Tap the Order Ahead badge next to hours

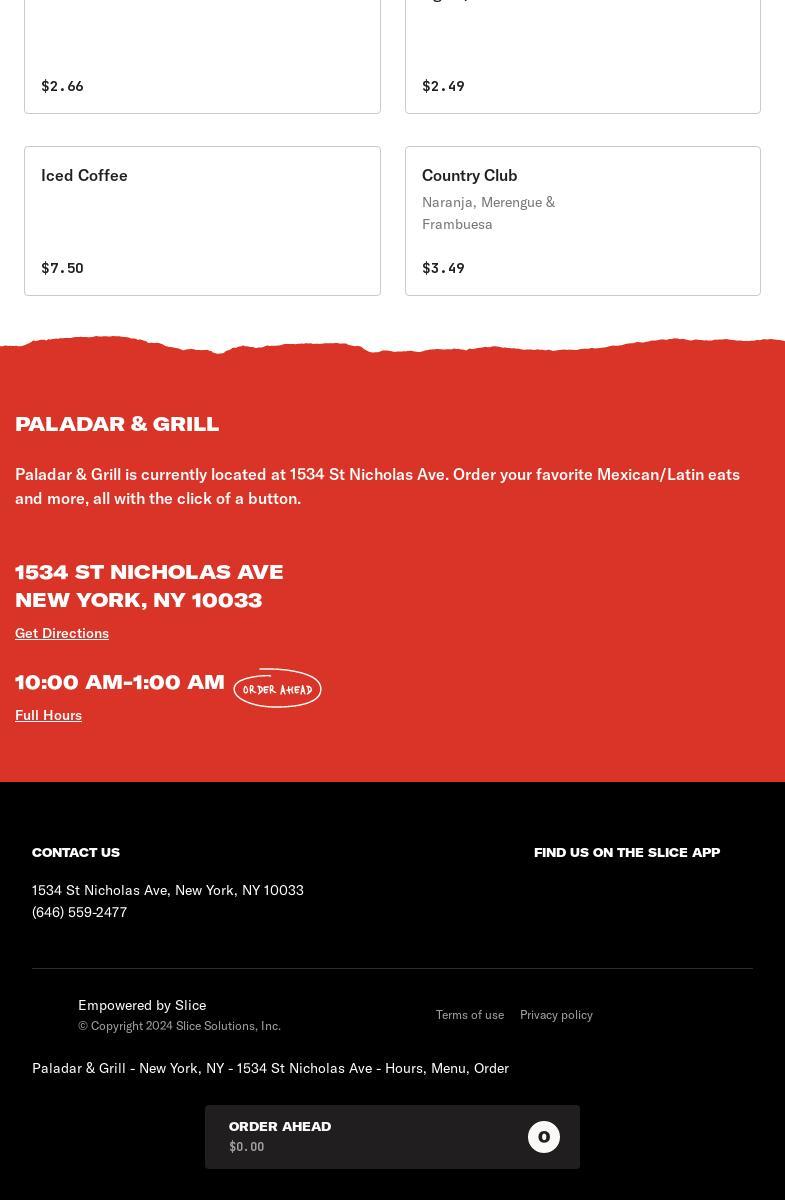pyautogui.click(x=277, y=689)
